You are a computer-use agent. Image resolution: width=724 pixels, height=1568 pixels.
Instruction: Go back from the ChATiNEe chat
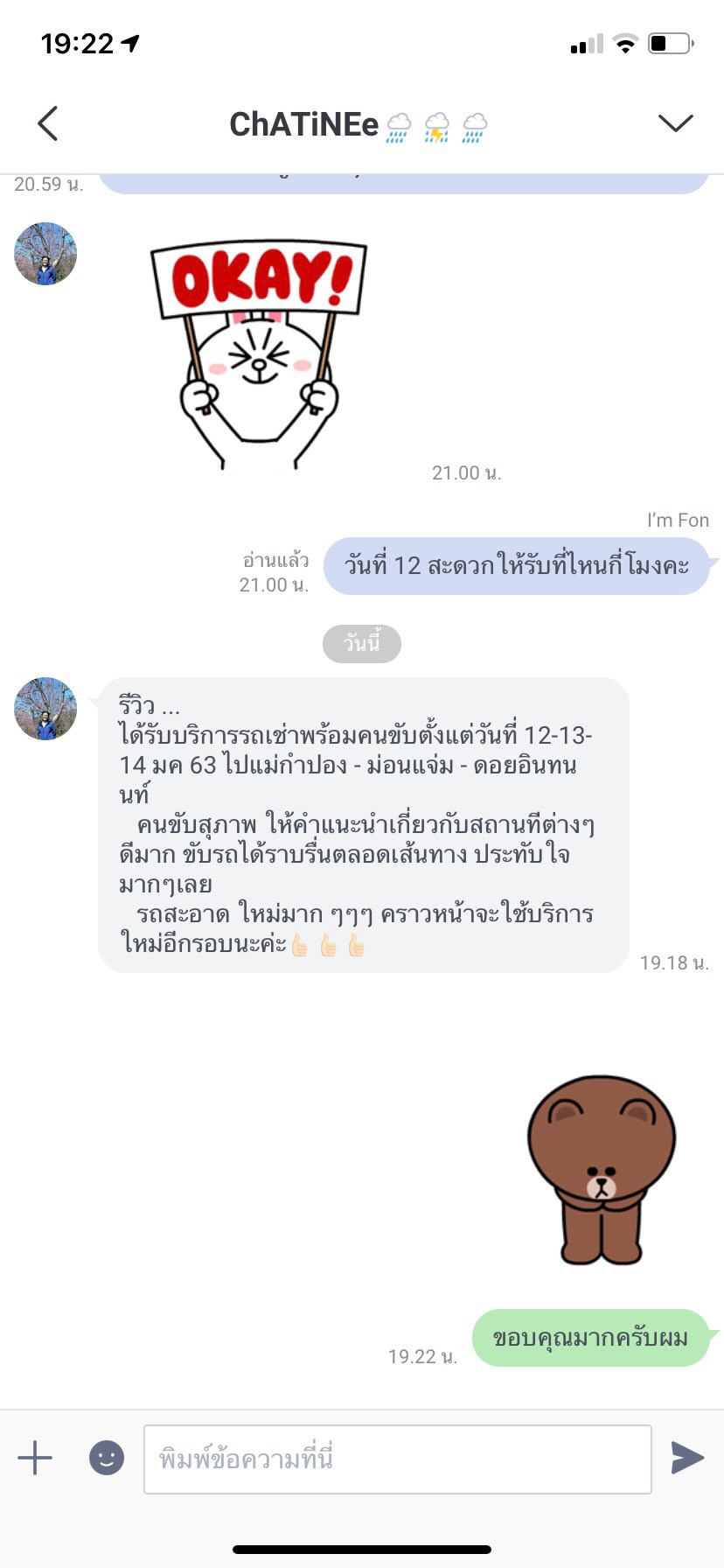point(48,123)
